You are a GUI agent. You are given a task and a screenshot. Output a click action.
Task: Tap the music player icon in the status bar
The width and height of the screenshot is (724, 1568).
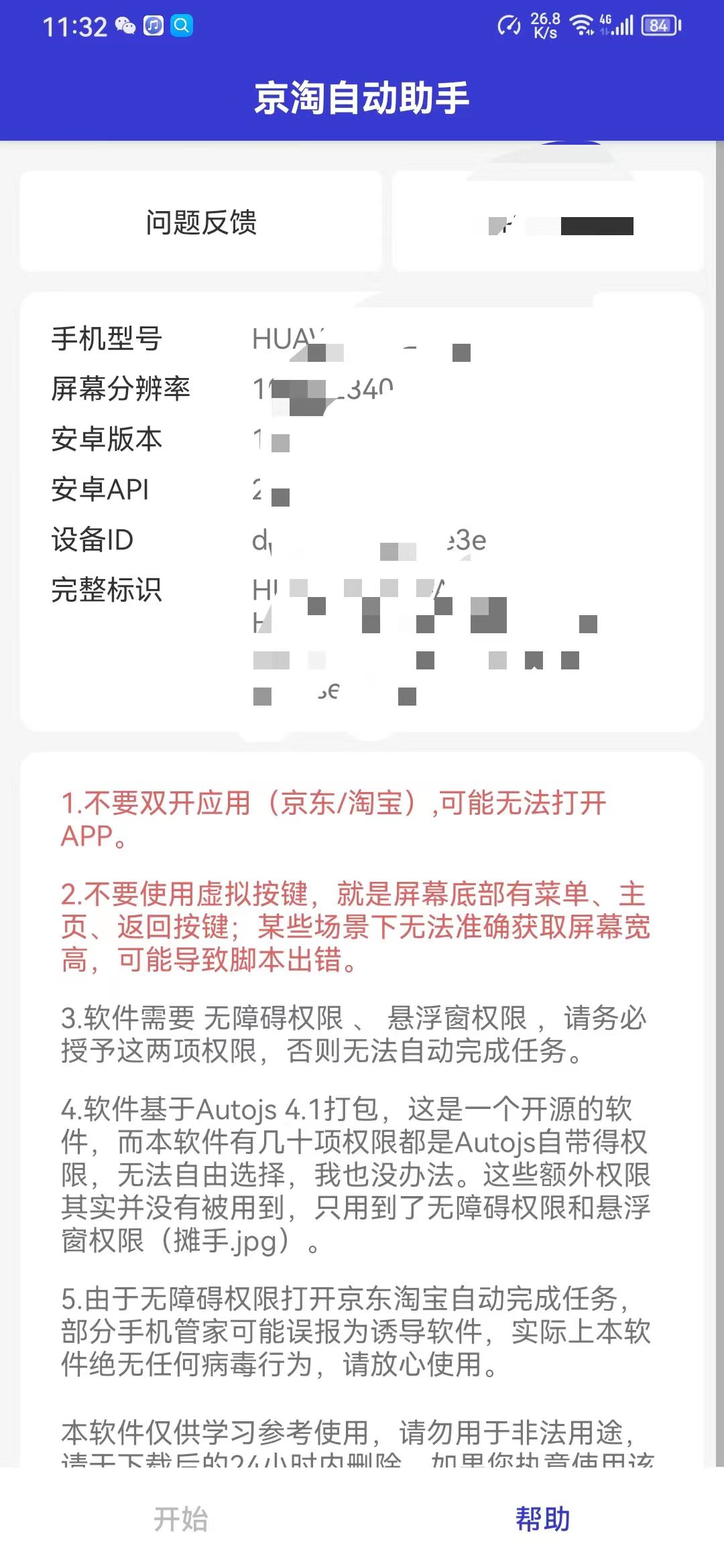click(x=153, y=27)
